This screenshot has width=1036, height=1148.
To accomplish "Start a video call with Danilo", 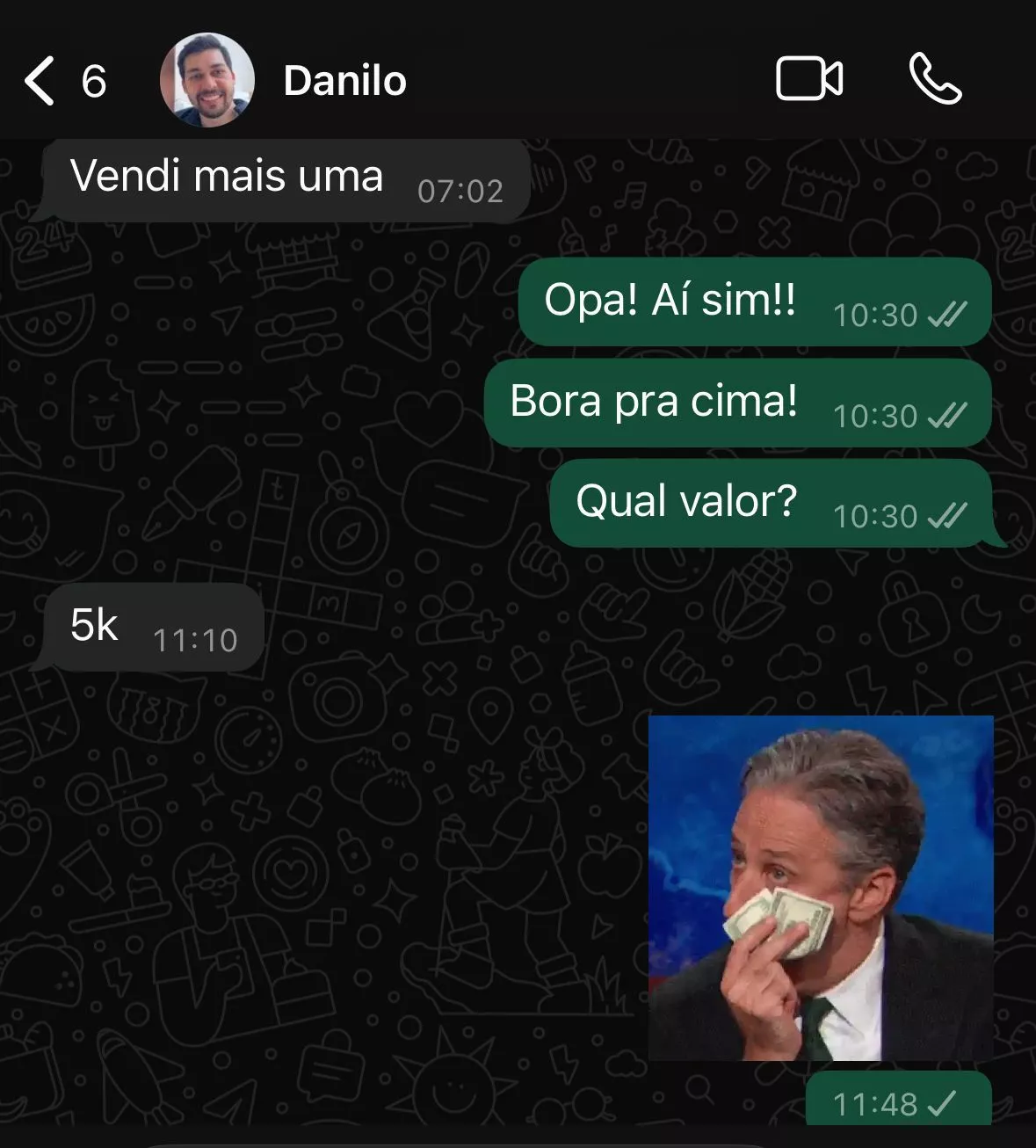I will coord(809,79).
